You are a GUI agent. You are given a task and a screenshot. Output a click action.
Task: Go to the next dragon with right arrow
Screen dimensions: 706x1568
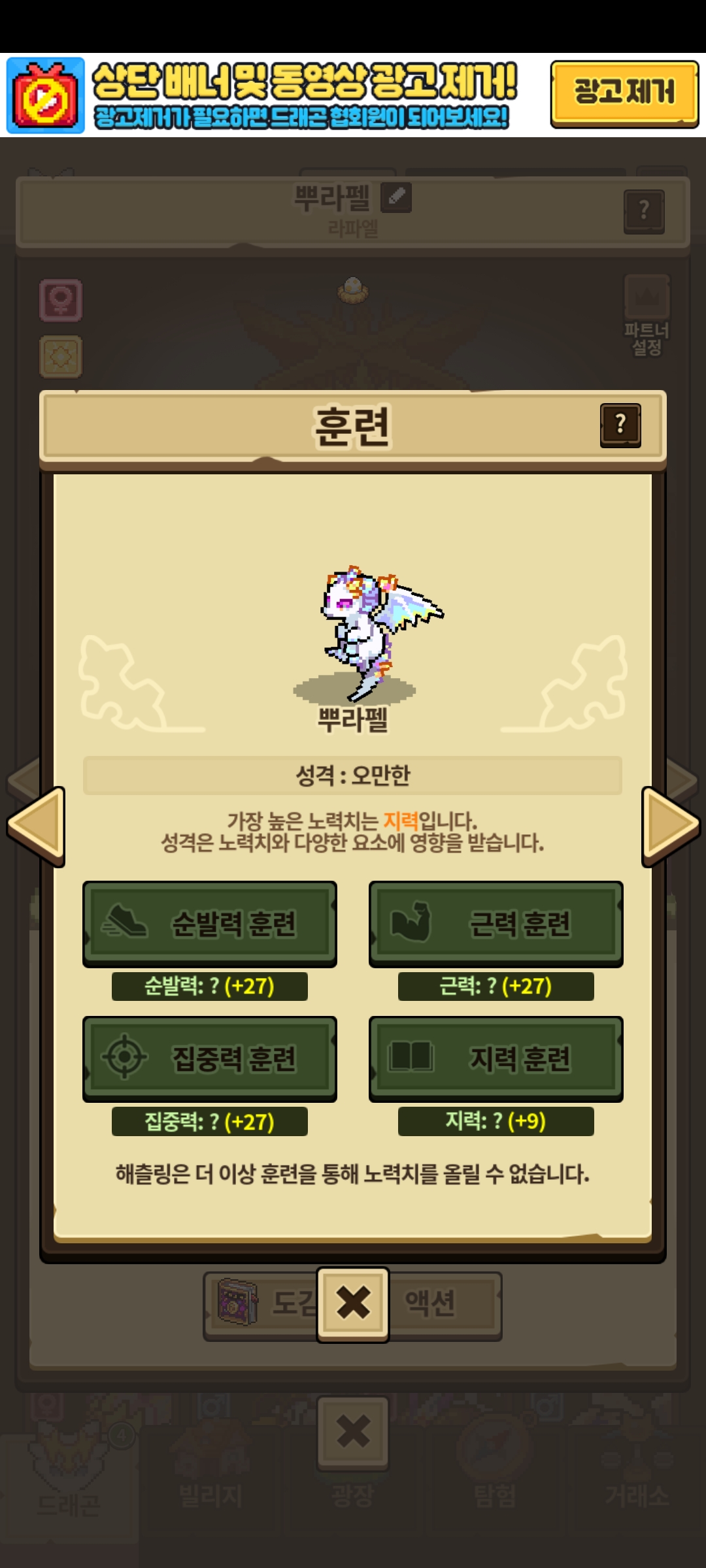(669, 826)
